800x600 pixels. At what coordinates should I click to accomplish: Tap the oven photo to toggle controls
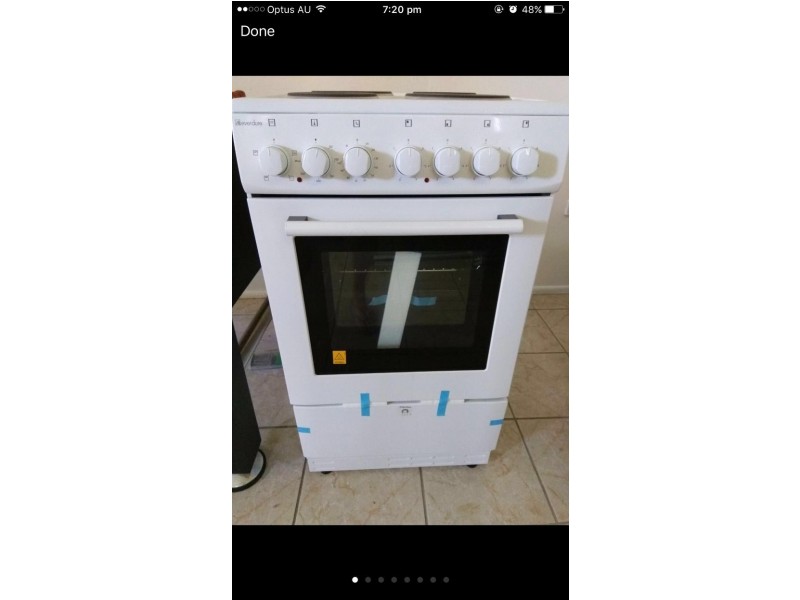pyautogui.click(x=400, y=300)
